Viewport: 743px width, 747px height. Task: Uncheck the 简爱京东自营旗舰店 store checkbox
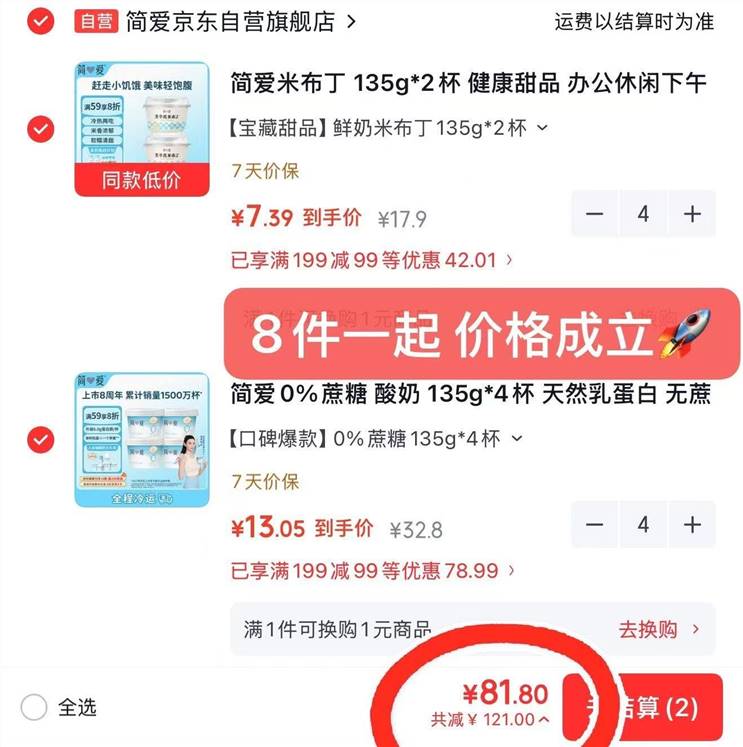click(40, 21)
